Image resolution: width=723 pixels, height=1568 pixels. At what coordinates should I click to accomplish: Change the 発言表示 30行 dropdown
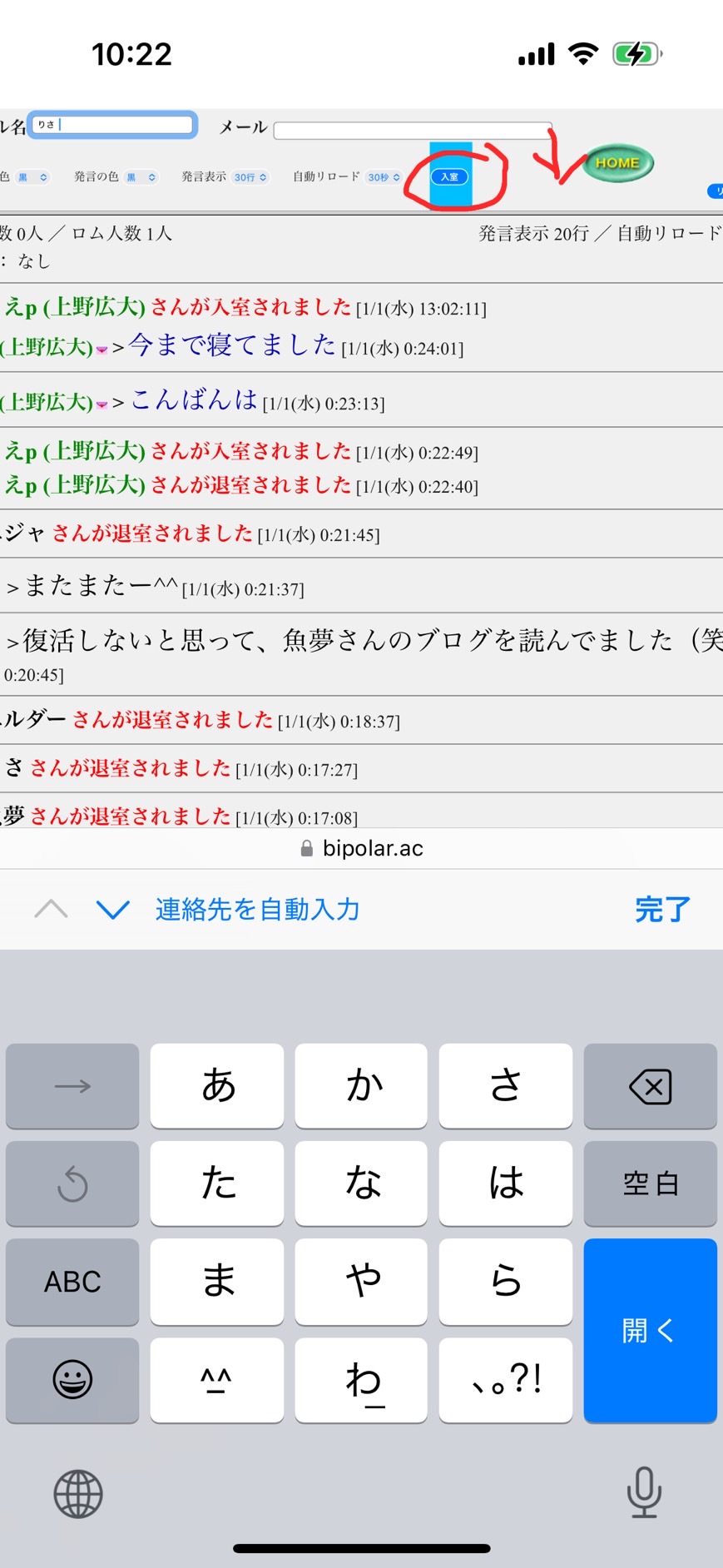(250, 177)
